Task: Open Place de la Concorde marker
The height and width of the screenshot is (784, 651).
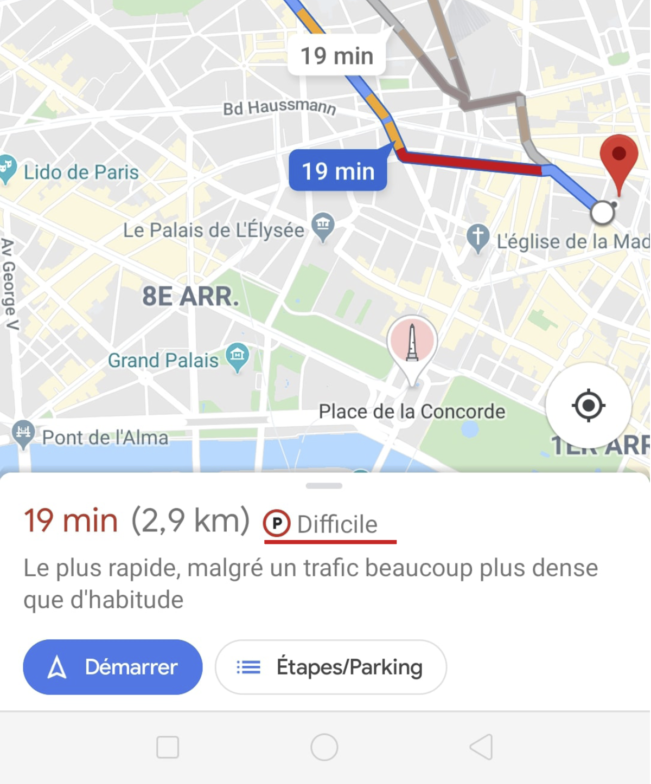Action: (x=411, y=346)
